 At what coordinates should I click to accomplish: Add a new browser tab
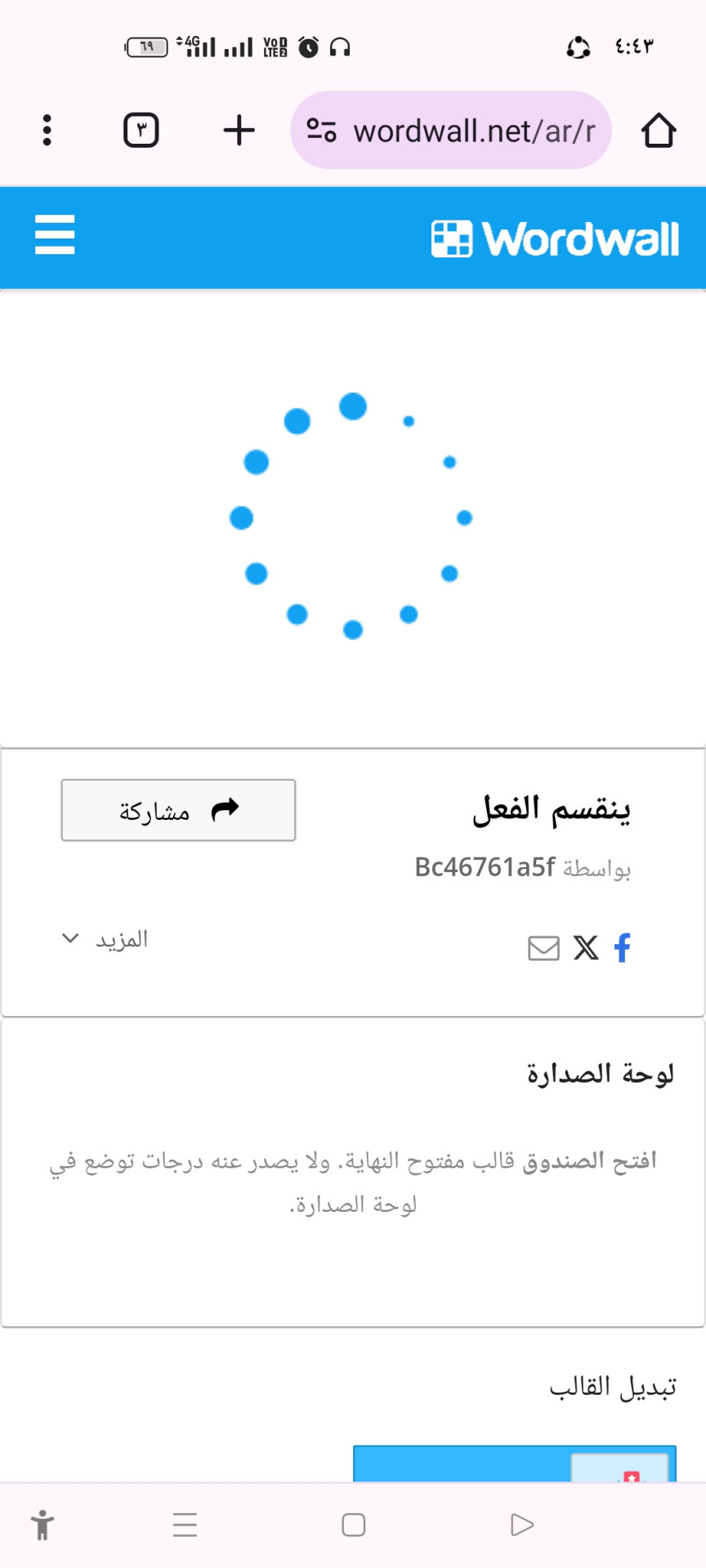click(239, 130)
